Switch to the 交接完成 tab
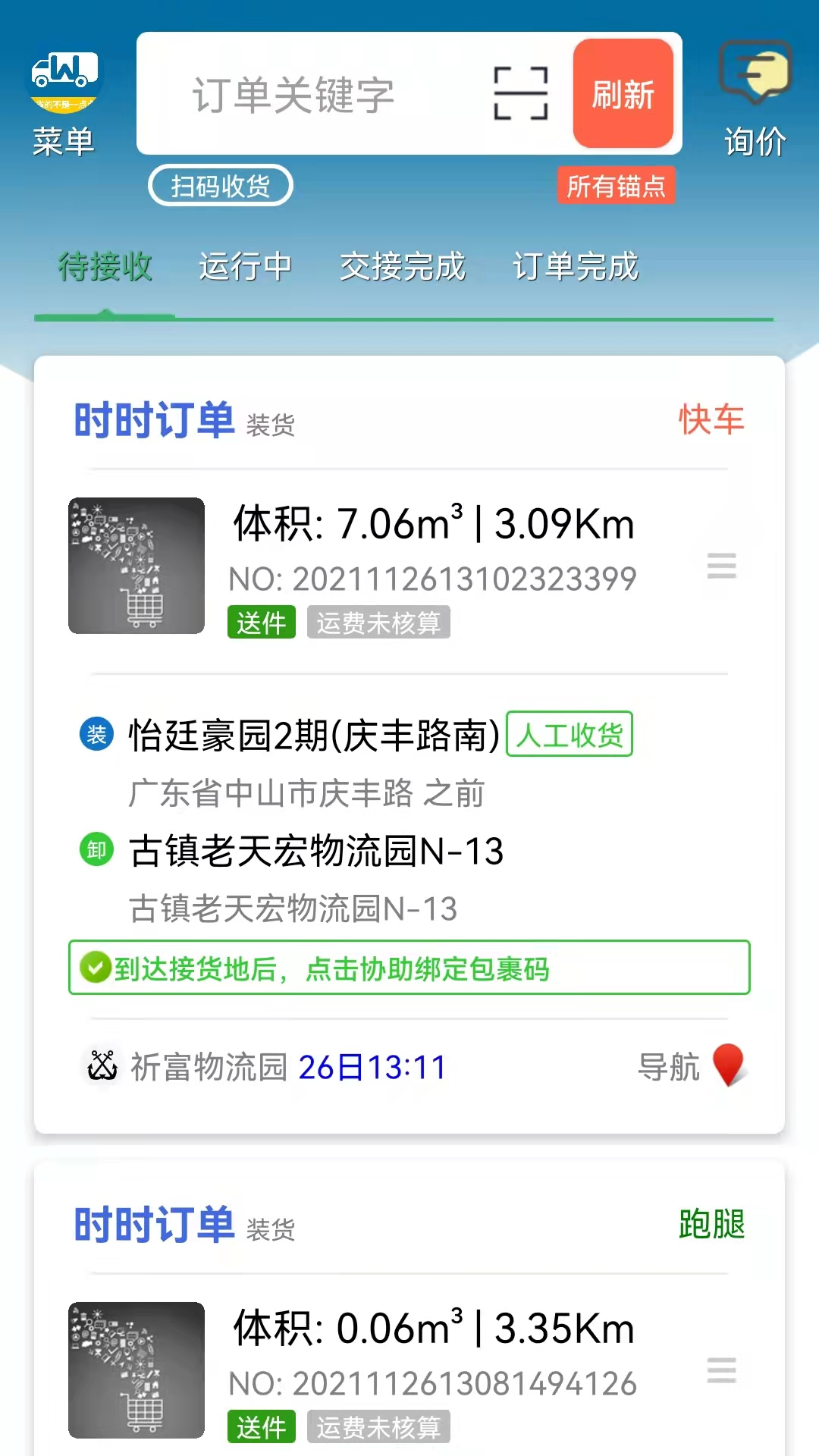 click(x=403, y=267)
